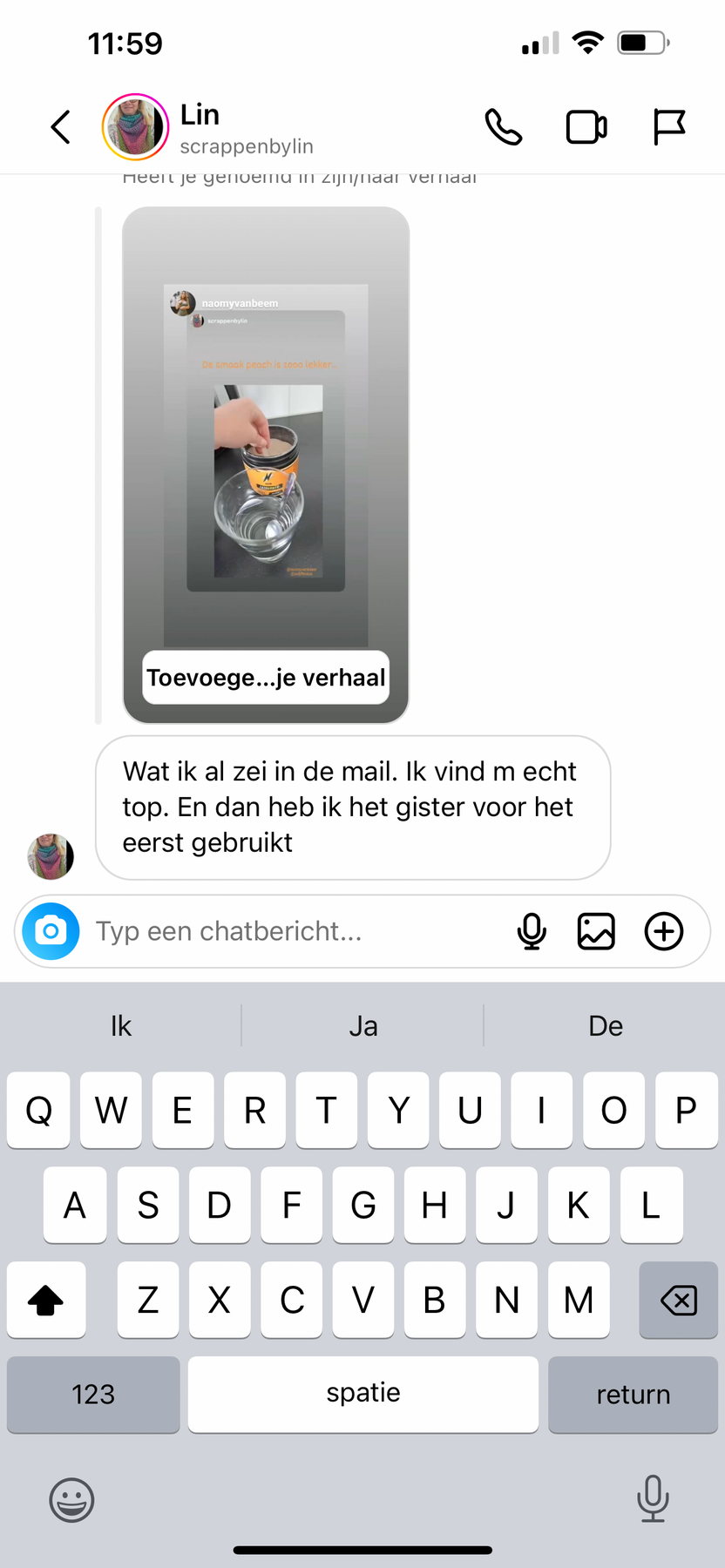The image size is (725, 1568).
Task: Pick a photo from the gallery icon
Action: click(597, 931)
